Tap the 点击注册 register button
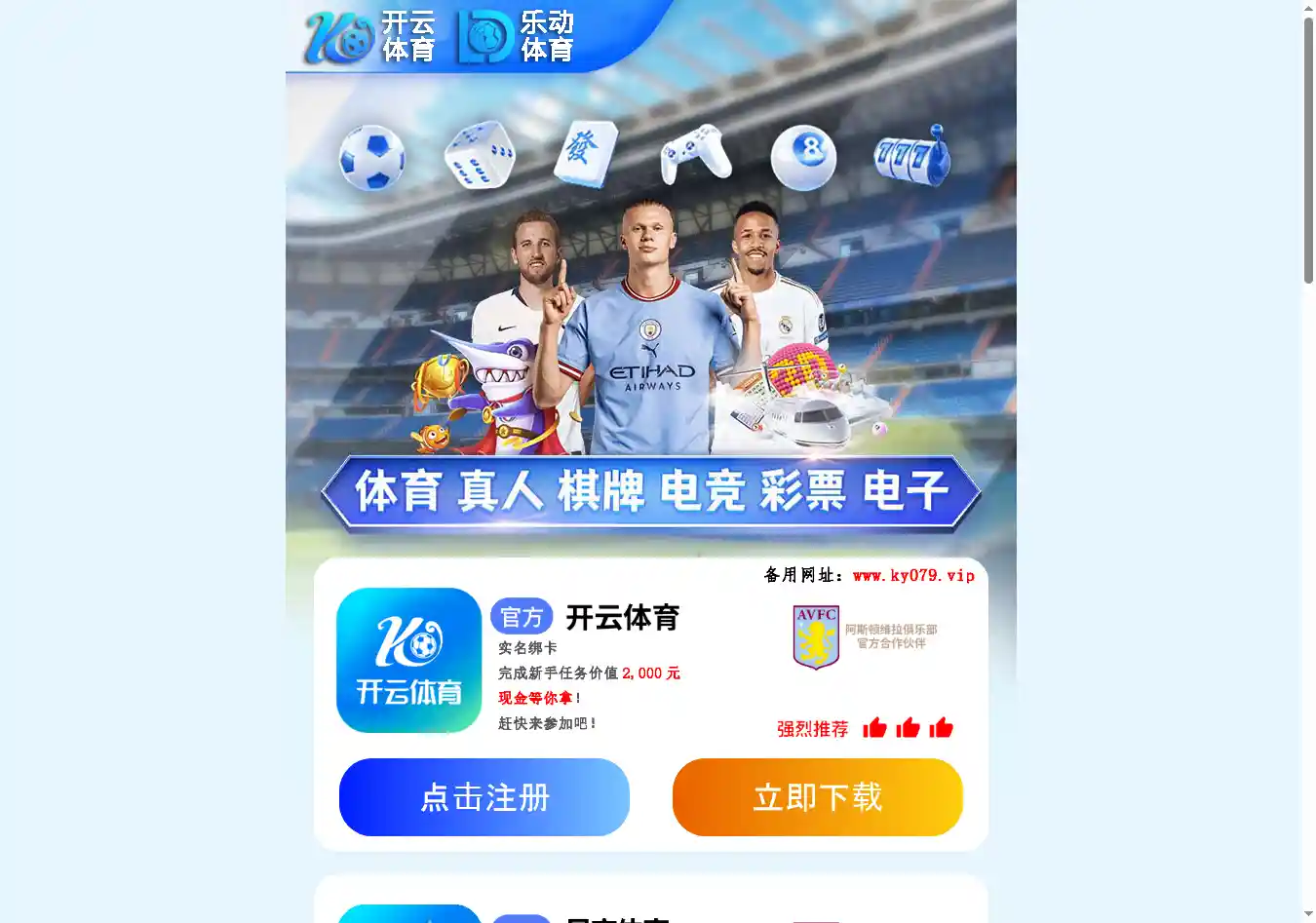 click(x=484, y=797)
